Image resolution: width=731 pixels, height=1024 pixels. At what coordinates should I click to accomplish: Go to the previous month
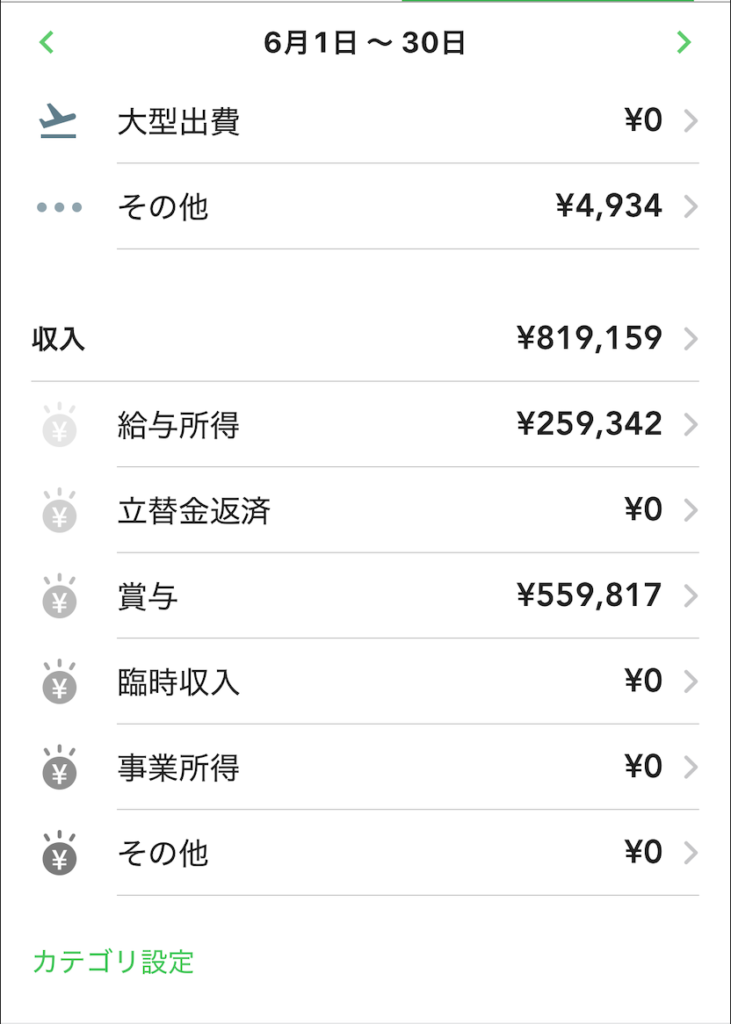tap(46, 42)
